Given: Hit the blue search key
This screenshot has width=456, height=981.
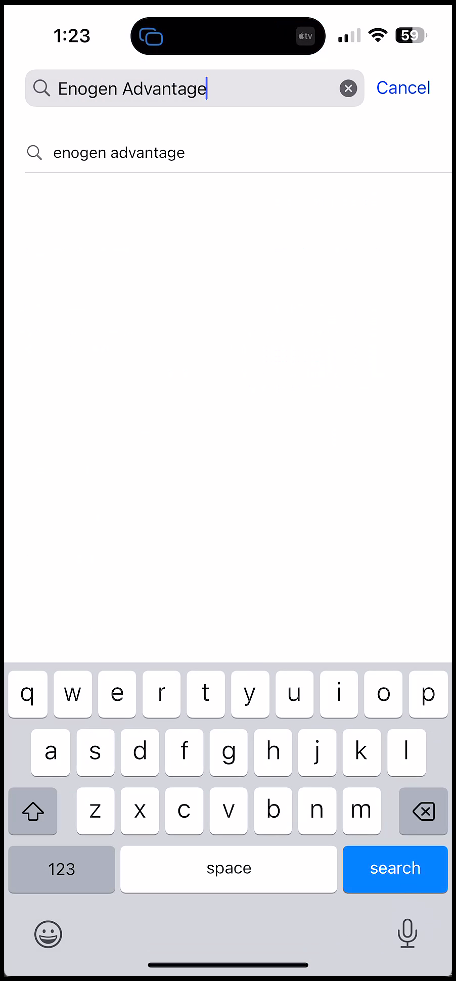Looking at the screenshot, I should (395, 869).
